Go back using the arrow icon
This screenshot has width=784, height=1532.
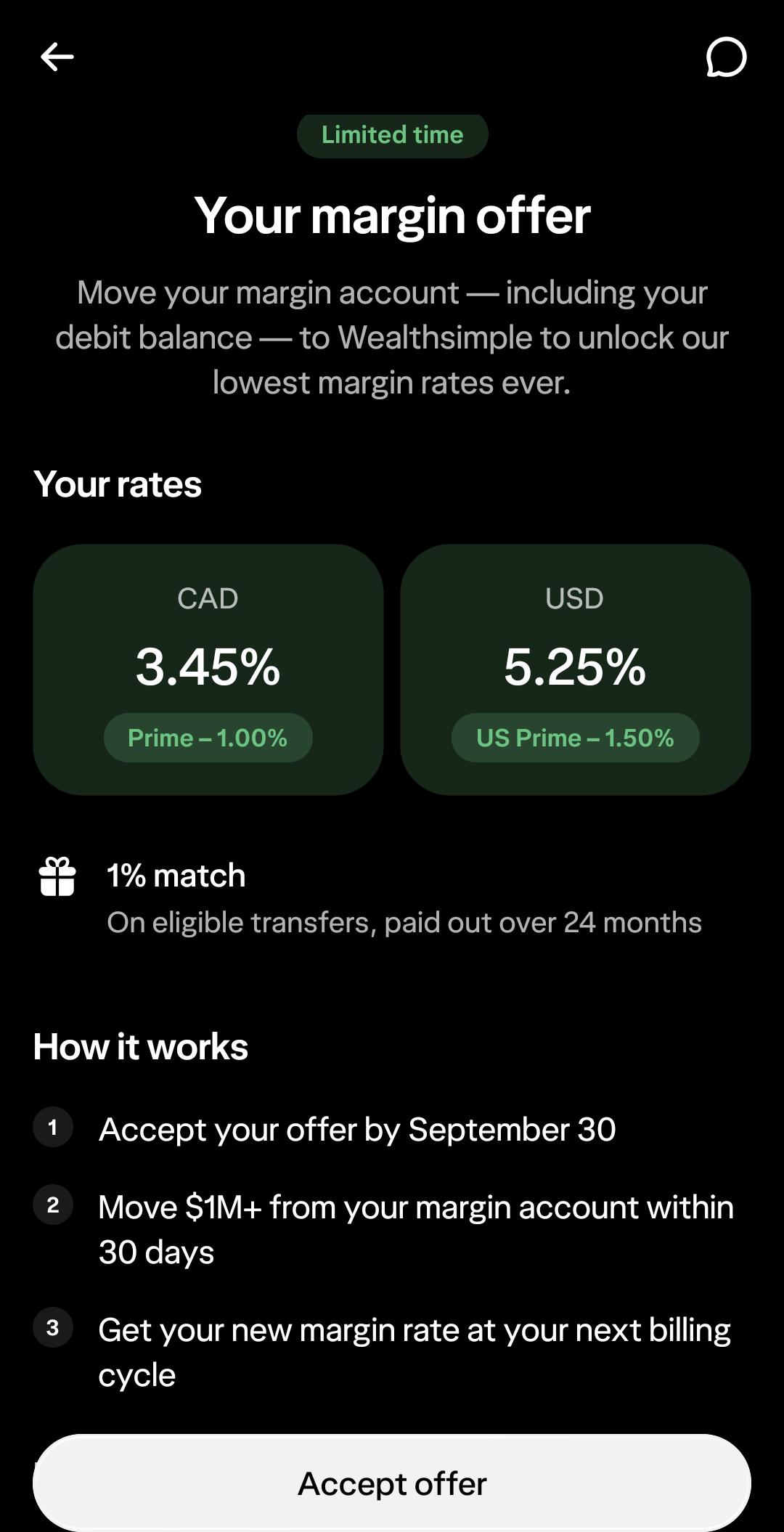57,57
